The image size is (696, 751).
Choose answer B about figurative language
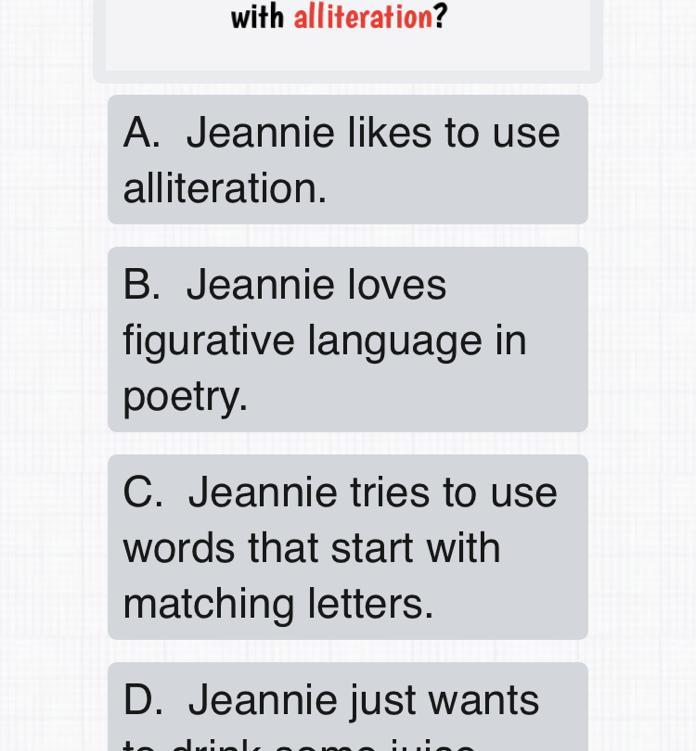tap(347, 340)
